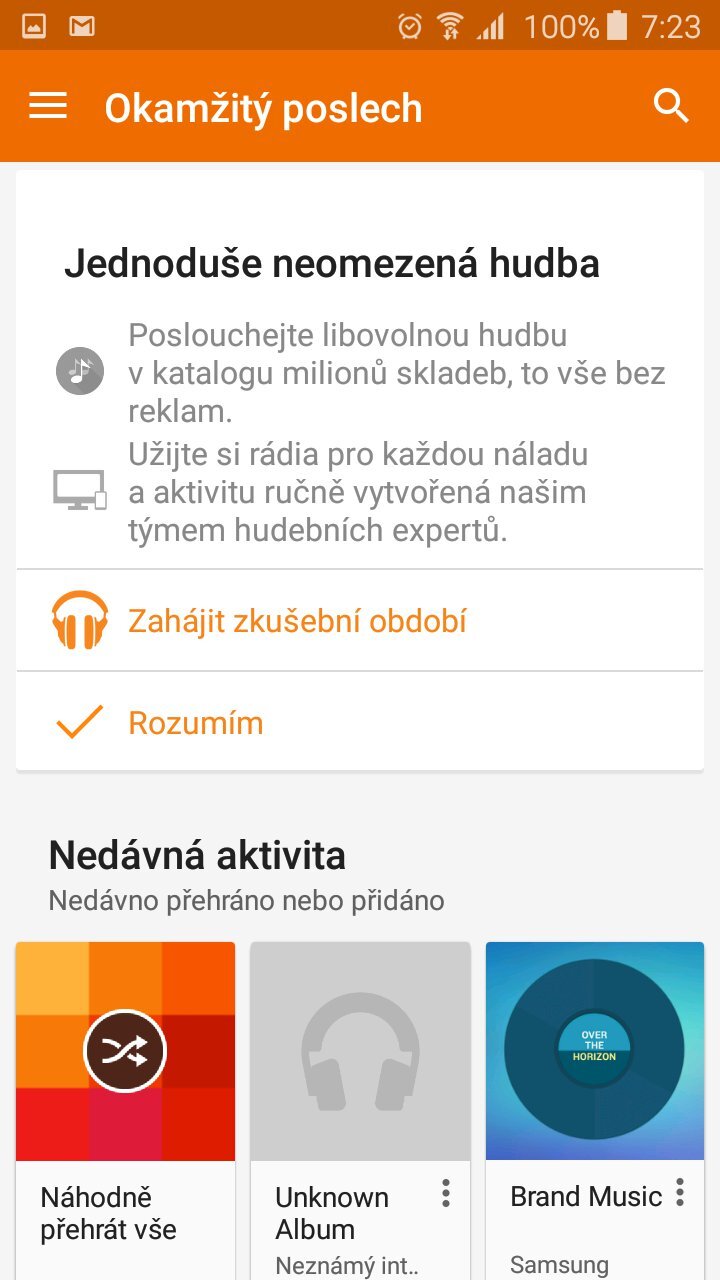The image size is (720, 1280).
Task: Open the overflow menu for Unknown Album
Action: (x=446, y=1193)
